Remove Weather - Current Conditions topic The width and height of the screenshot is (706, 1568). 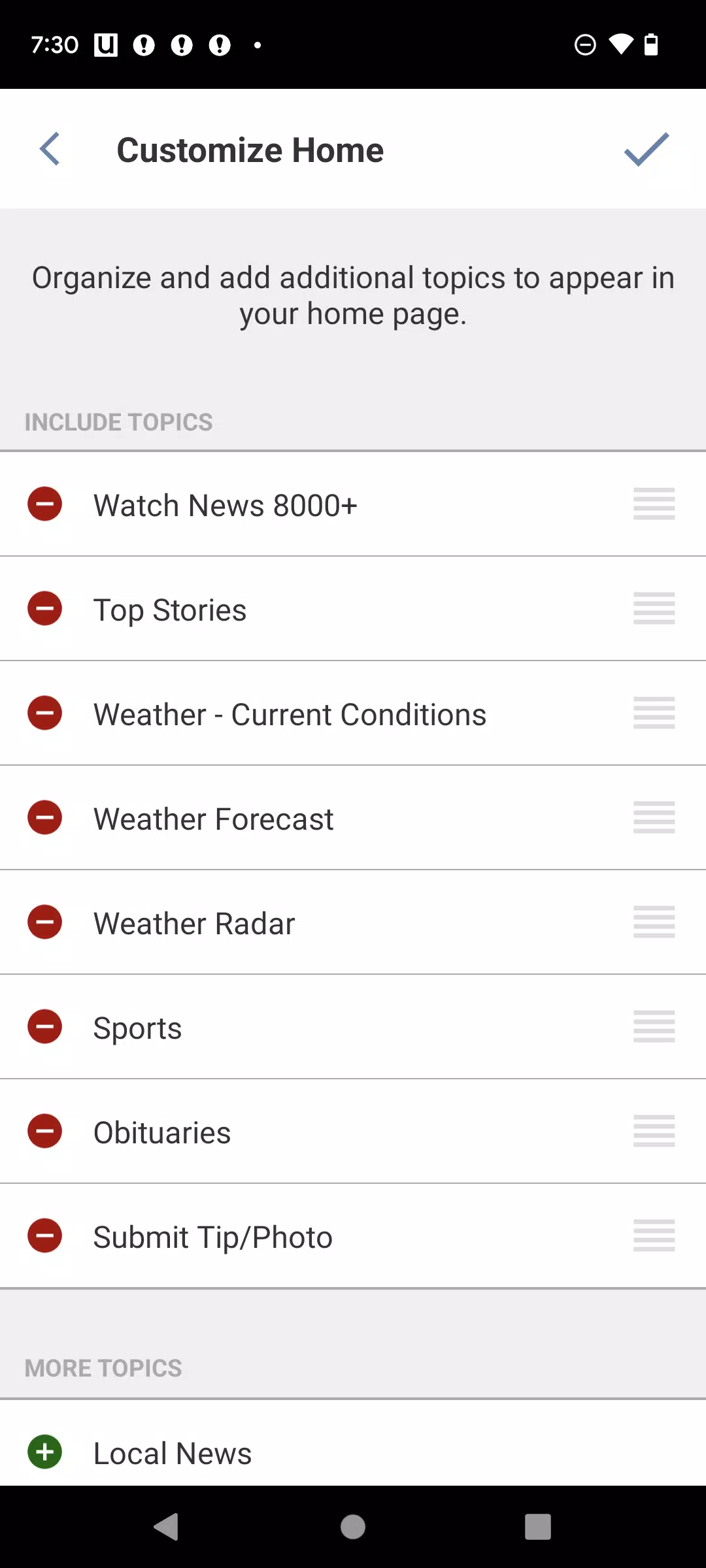click(x=44, y=713)
